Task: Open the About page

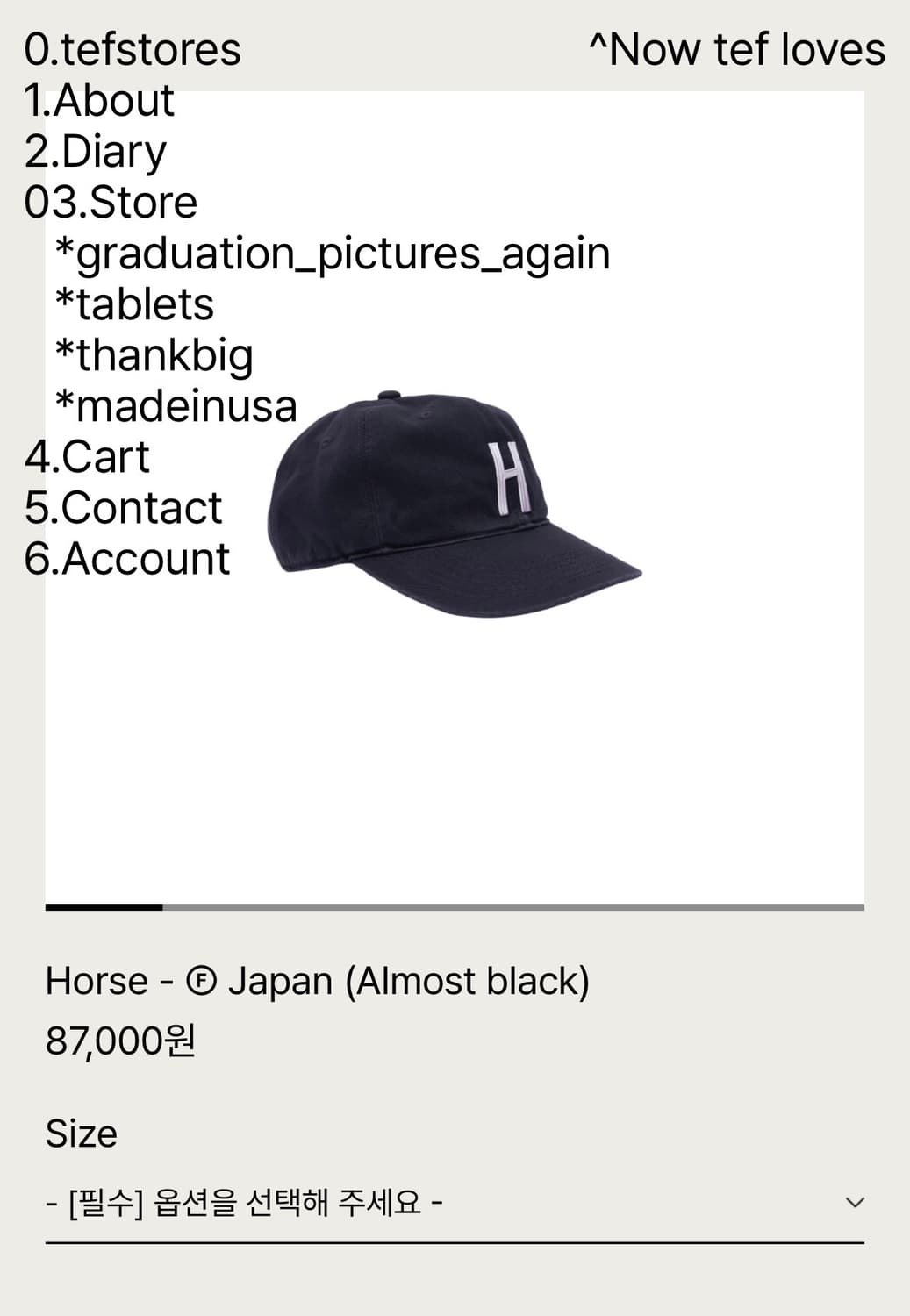Action: 99,101
